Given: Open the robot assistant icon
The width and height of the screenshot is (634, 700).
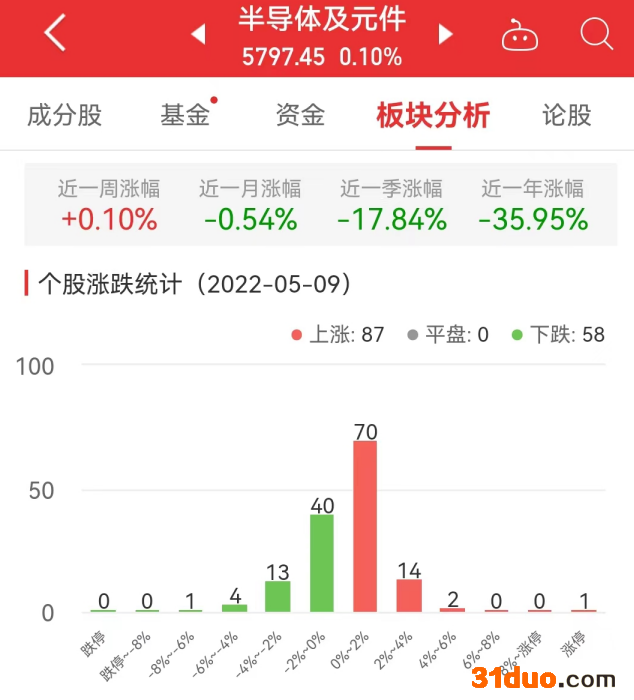Looking at the screenshot, I should [519, 35].
